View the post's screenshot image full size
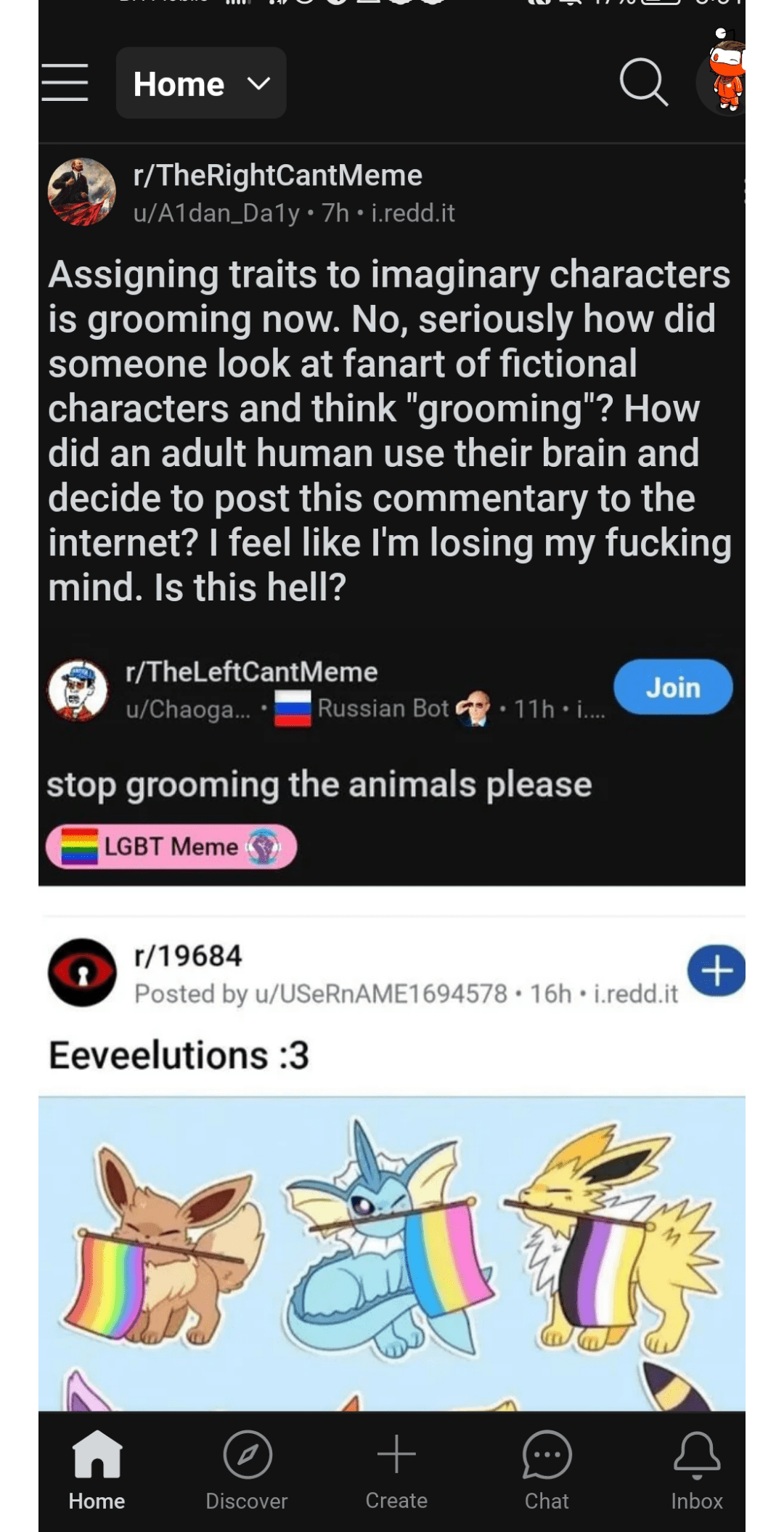This screenshot has width=784, height=1532. (x=392, y=1089)
